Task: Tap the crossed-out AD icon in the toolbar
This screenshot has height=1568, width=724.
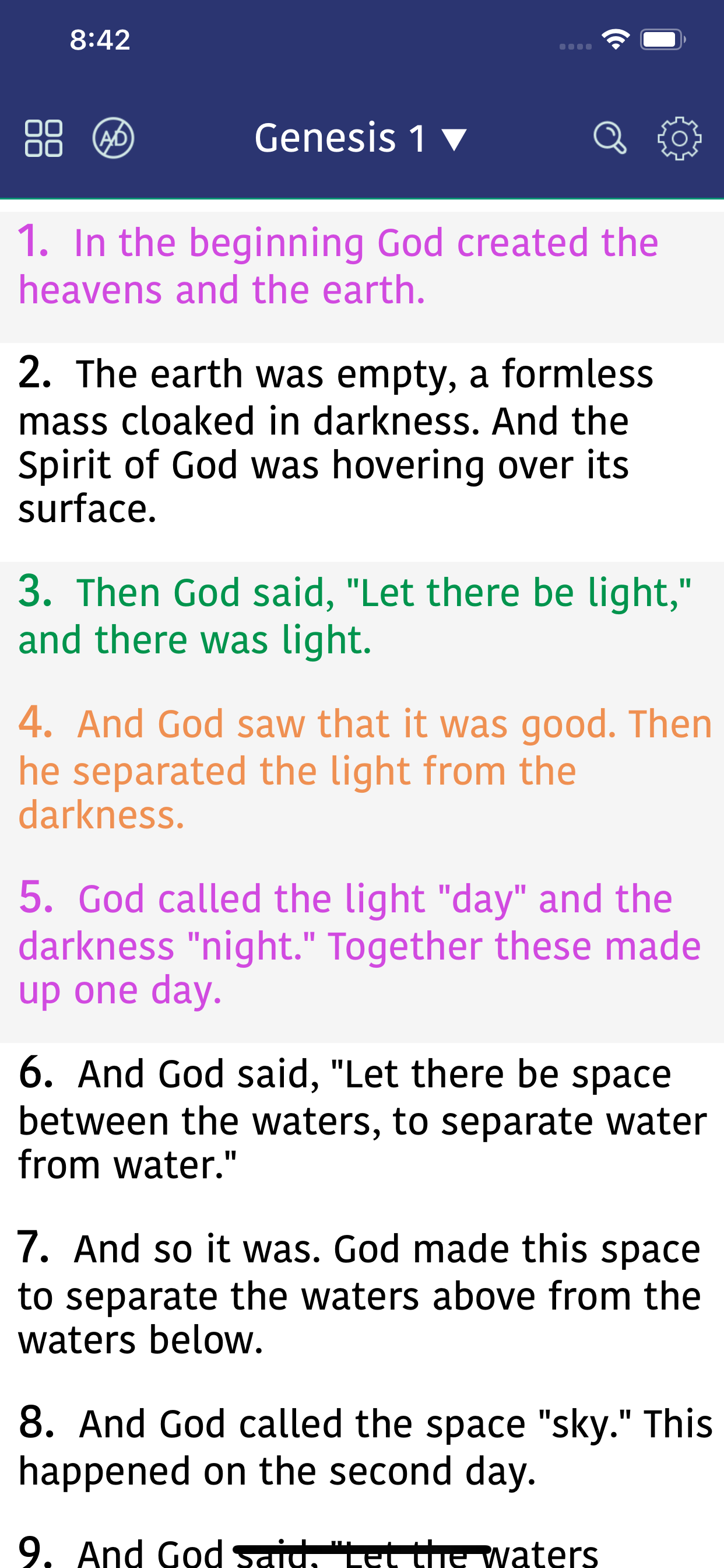Action: 114,138
